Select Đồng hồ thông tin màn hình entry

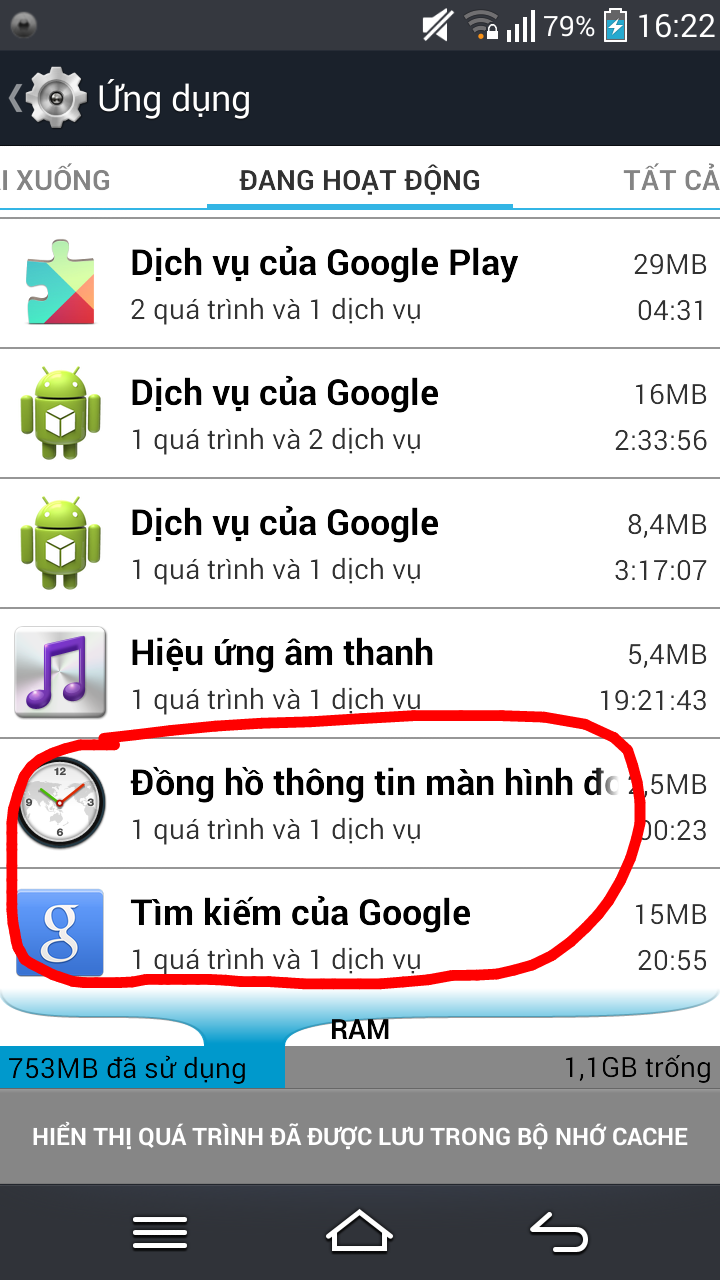360,803
